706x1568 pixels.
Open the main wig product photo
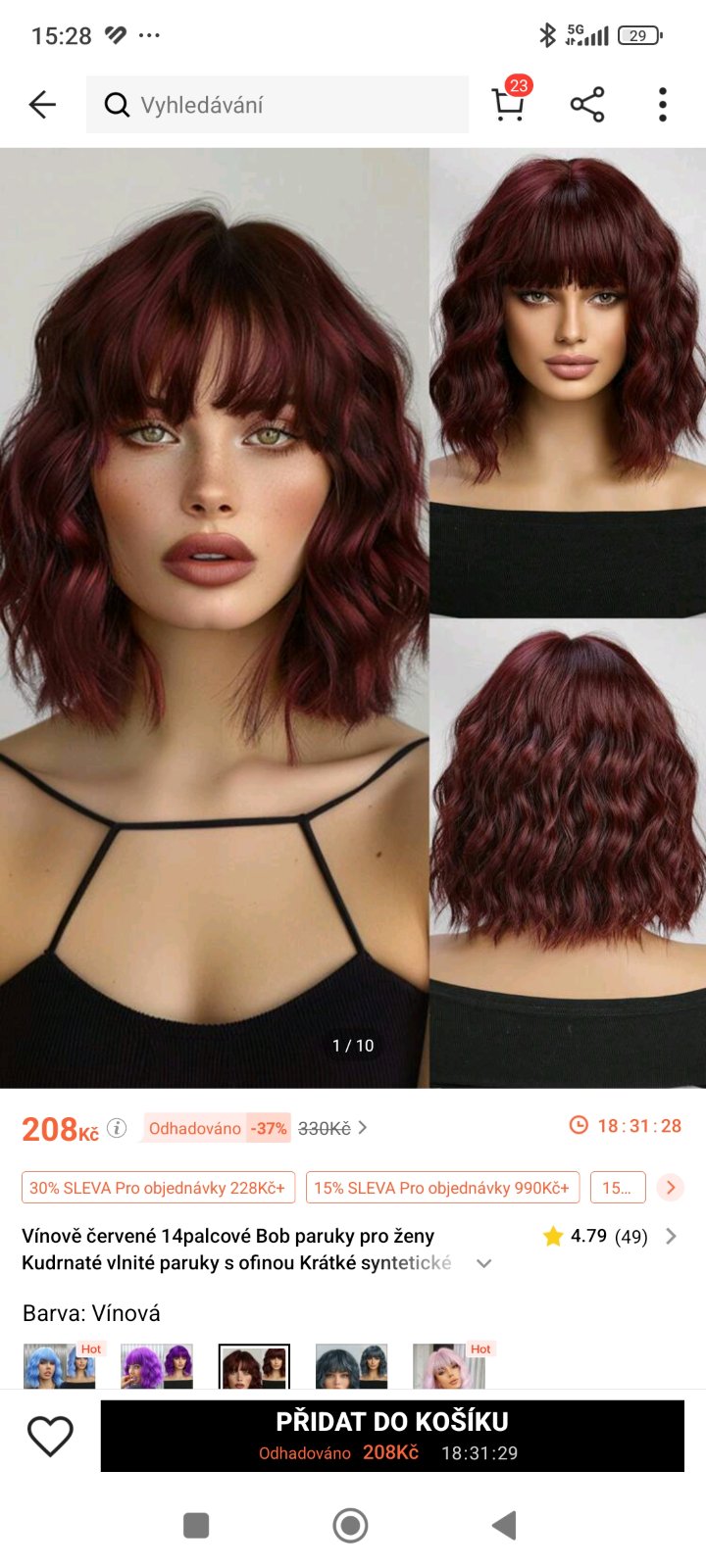pos(214,617)
